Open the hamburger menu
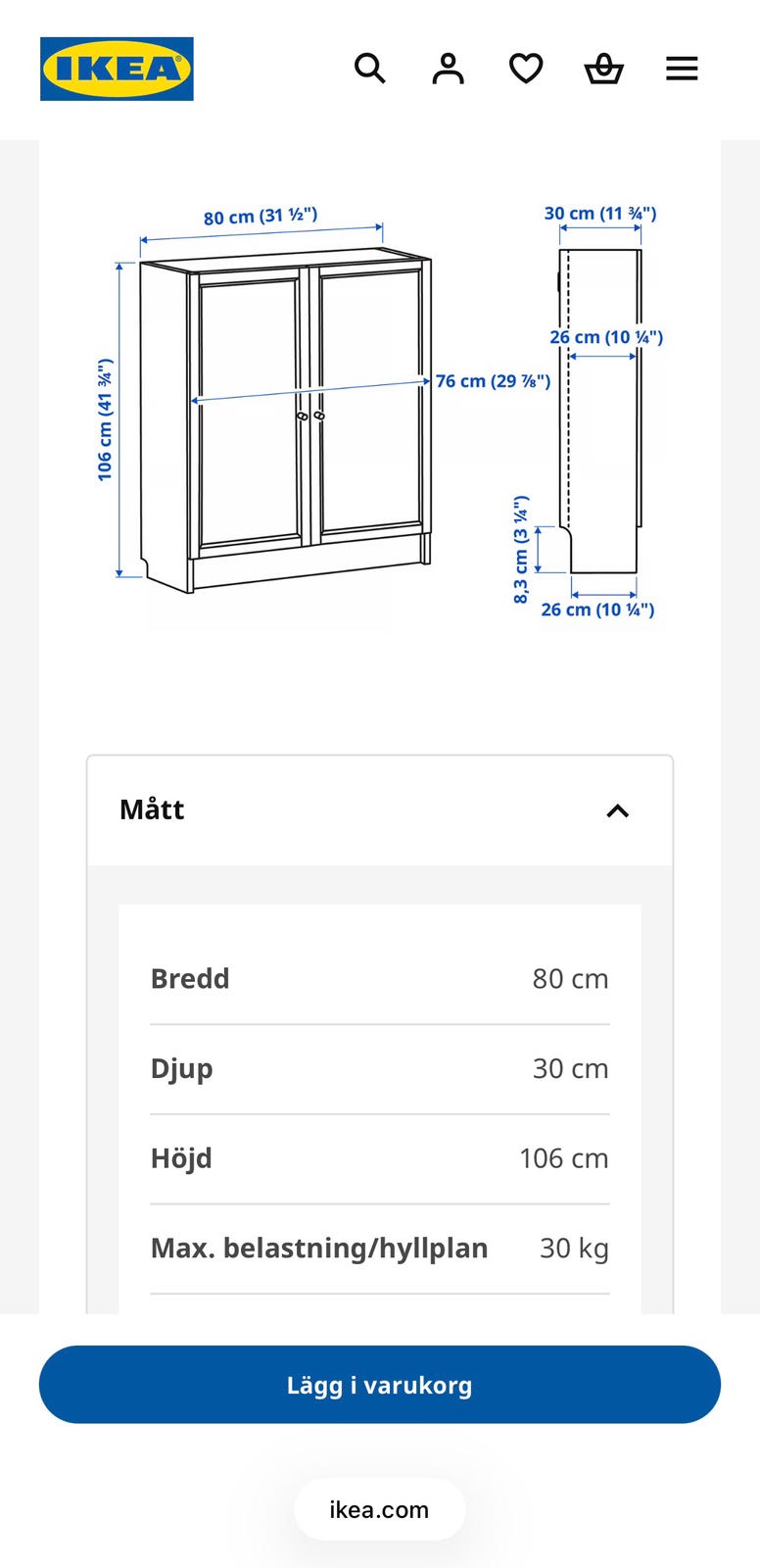Screen dimensions: 760x1568 pyautogui.click(x=682, y=69)
